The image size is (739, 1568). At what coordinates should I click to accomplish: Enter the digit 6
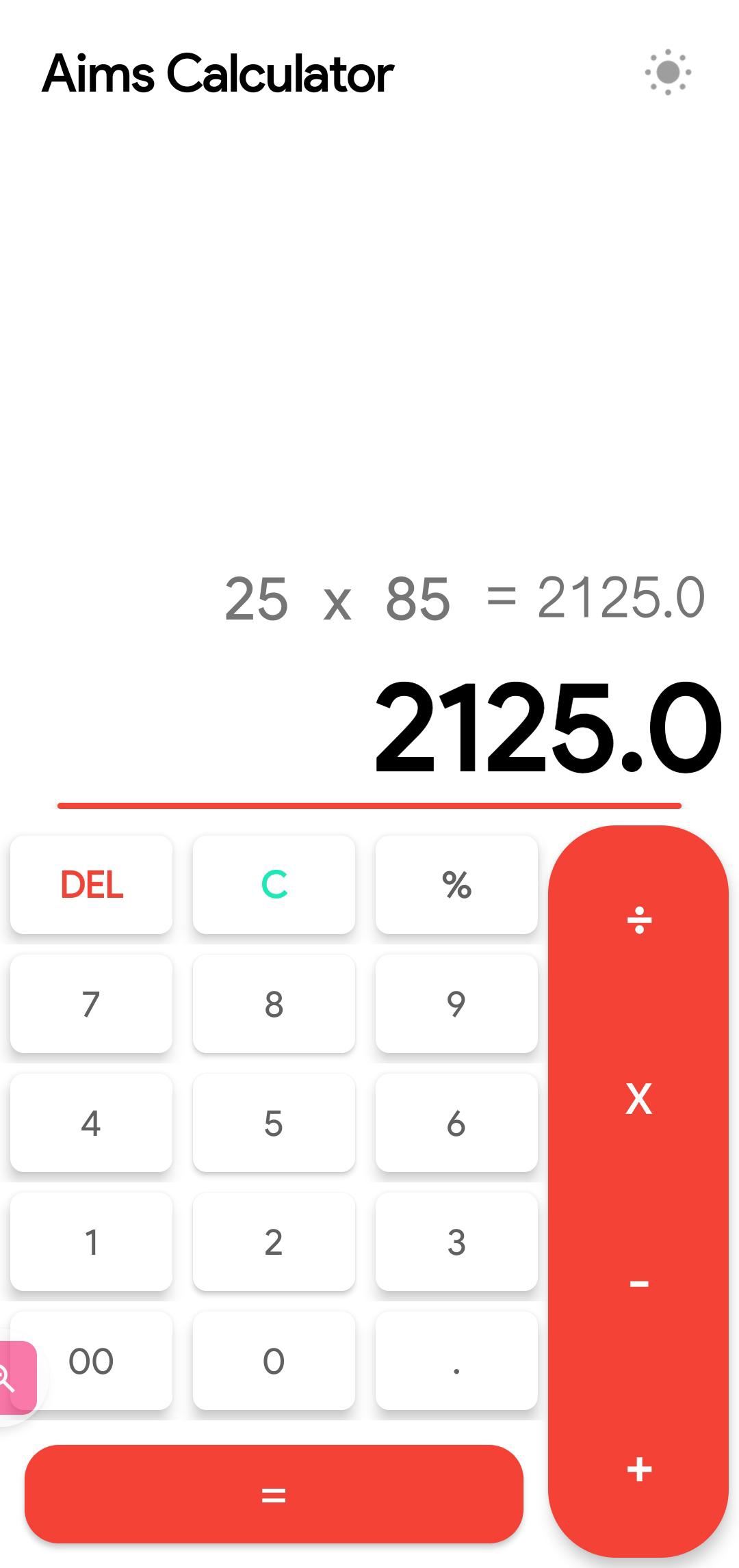(456, 1122)
